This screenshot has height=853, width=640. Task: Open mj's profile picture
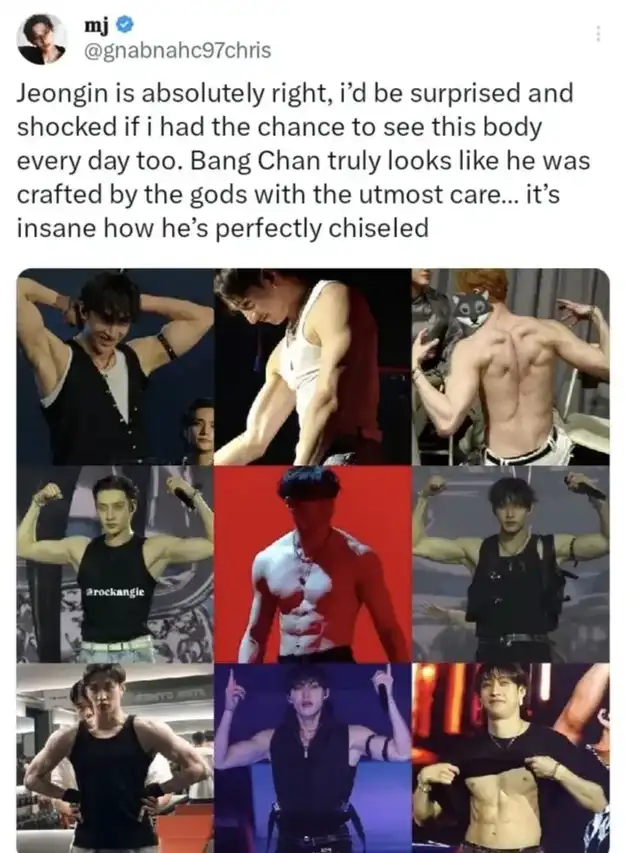tap(42, 39)
